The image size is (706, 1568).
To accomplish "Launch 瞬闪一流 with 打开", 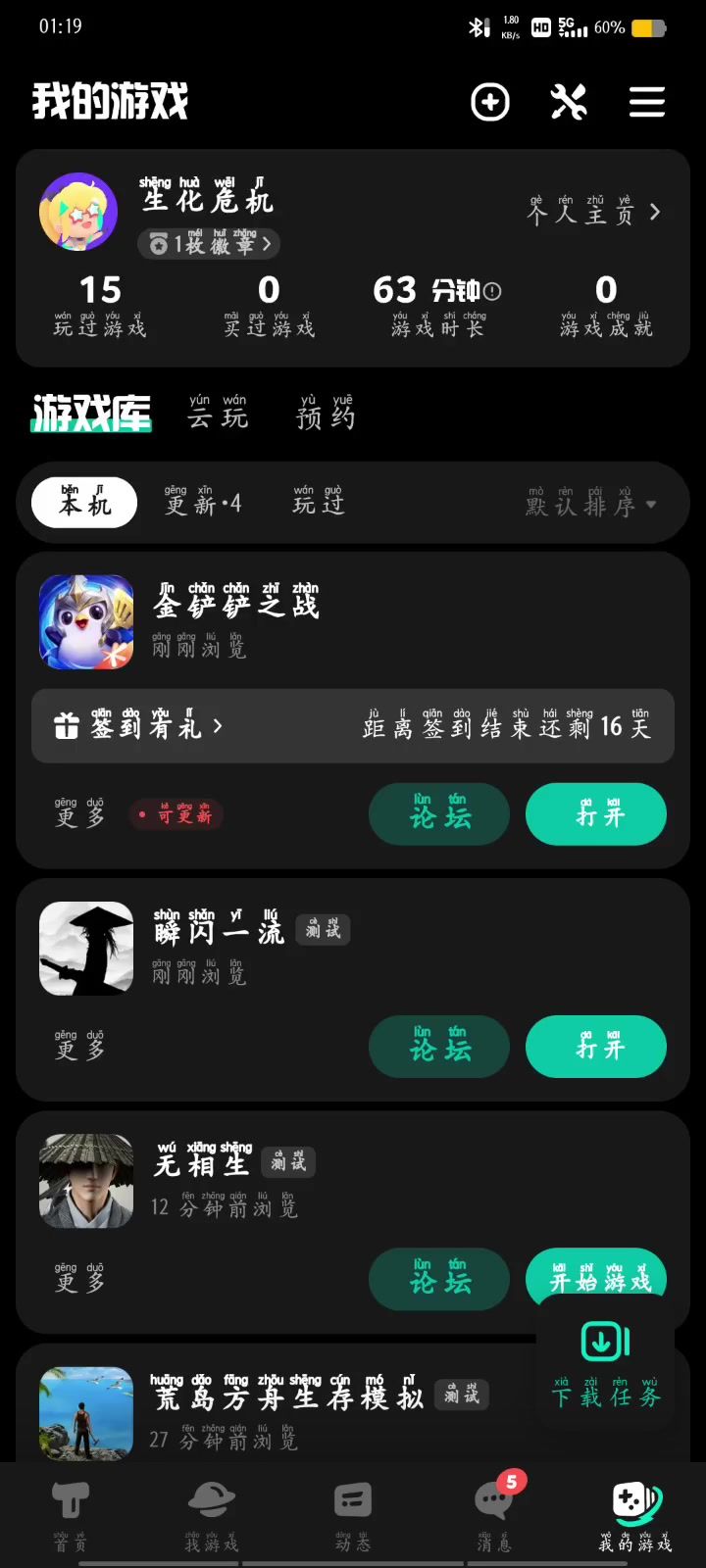I will click(x=596, y=1048).
